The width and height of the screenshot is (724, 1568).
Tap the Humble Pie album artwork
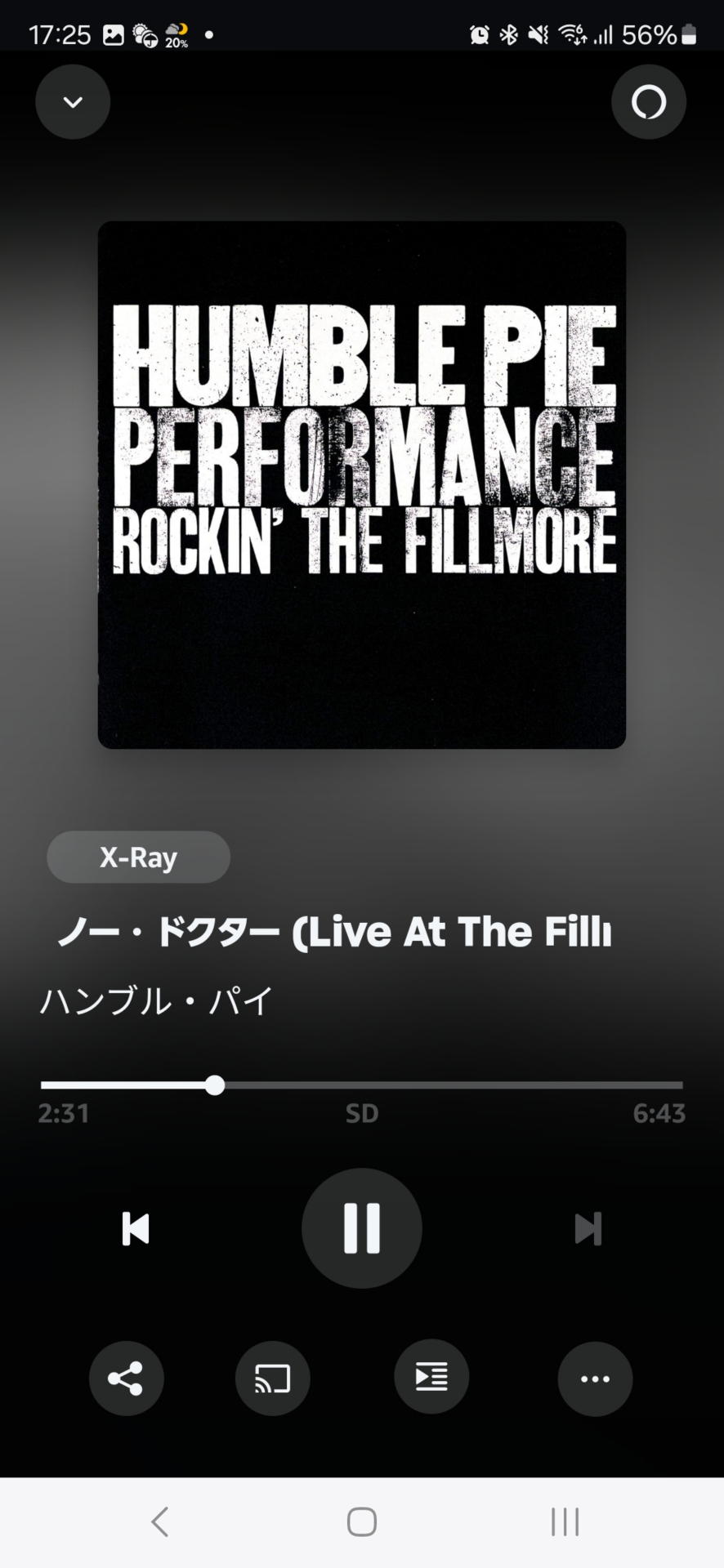(361, 484)
